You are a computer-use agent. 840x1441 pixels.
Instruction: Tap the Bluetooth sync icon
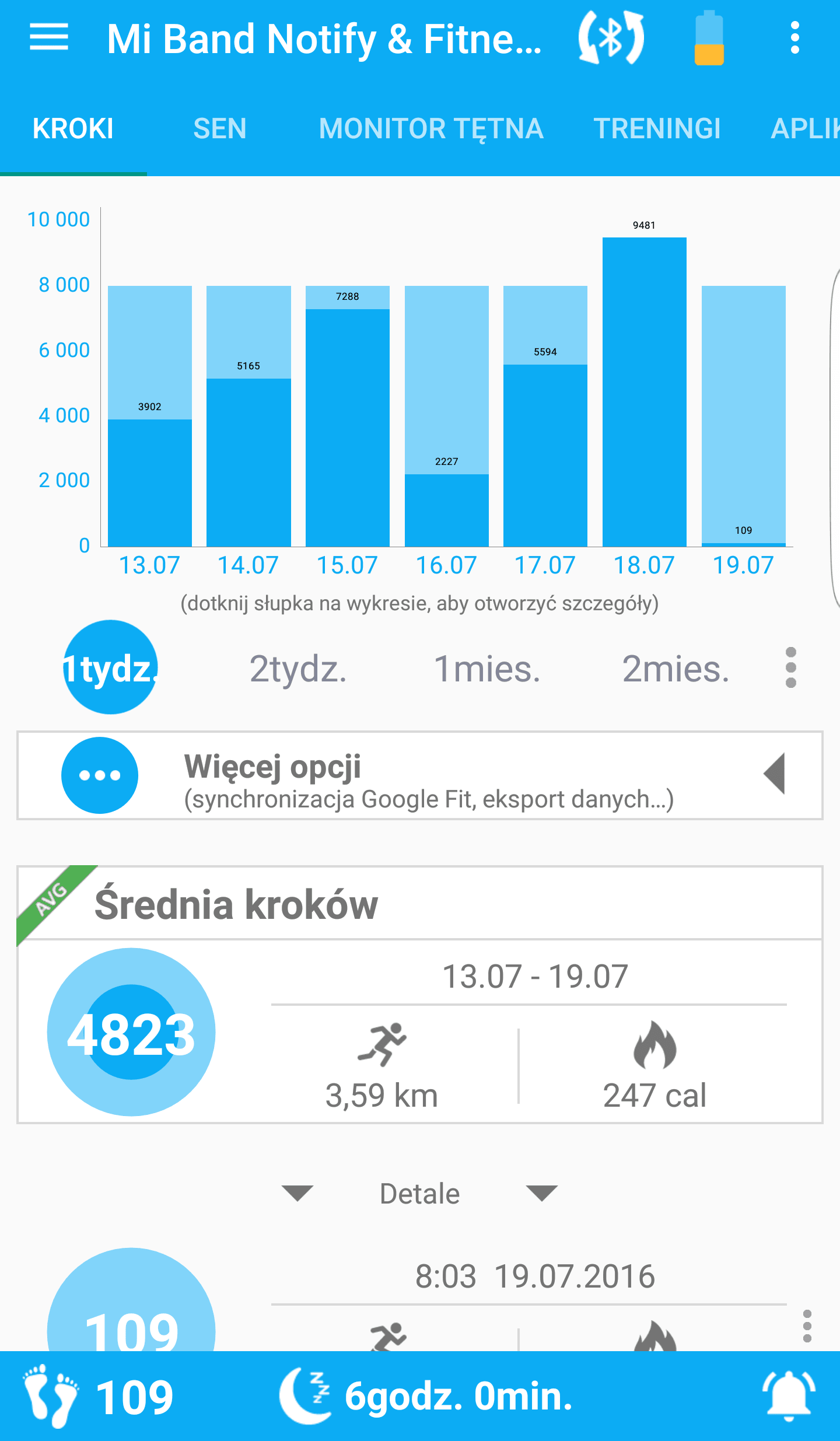611,37
